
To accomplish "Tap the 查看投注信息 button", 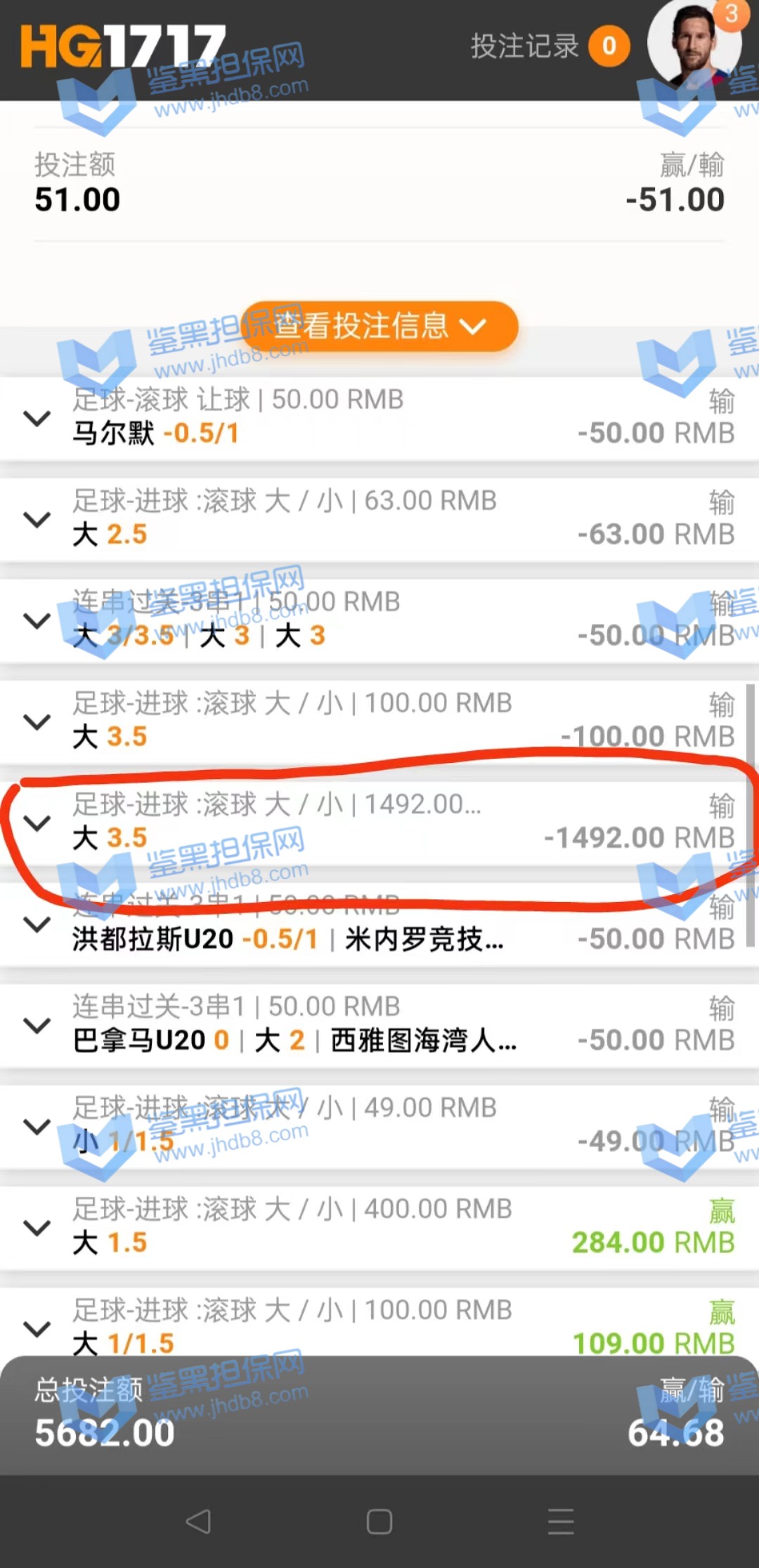I will pos(379,326).
